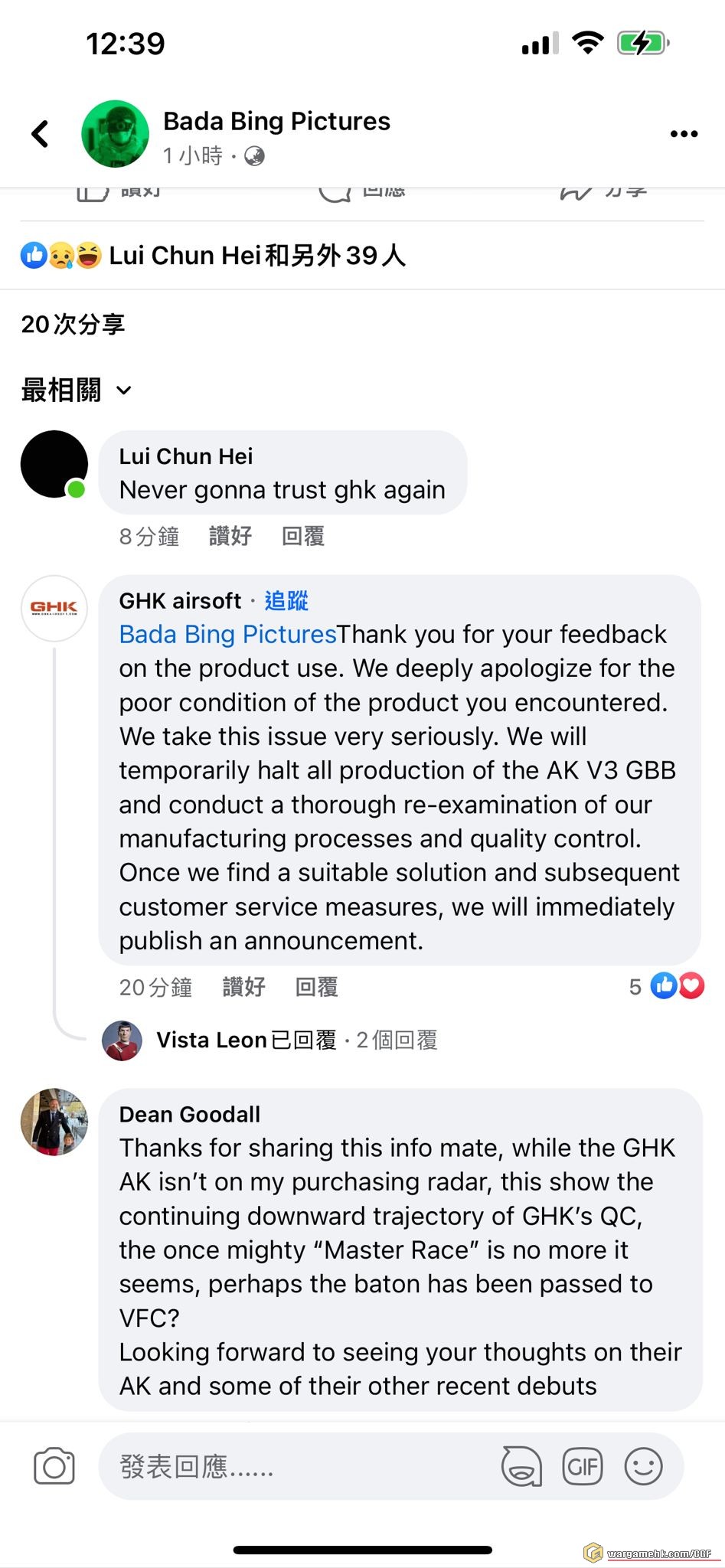725x1568 pixels.
Task: View the 5 reactions on GHK's comment
Action: pos(666,986)
